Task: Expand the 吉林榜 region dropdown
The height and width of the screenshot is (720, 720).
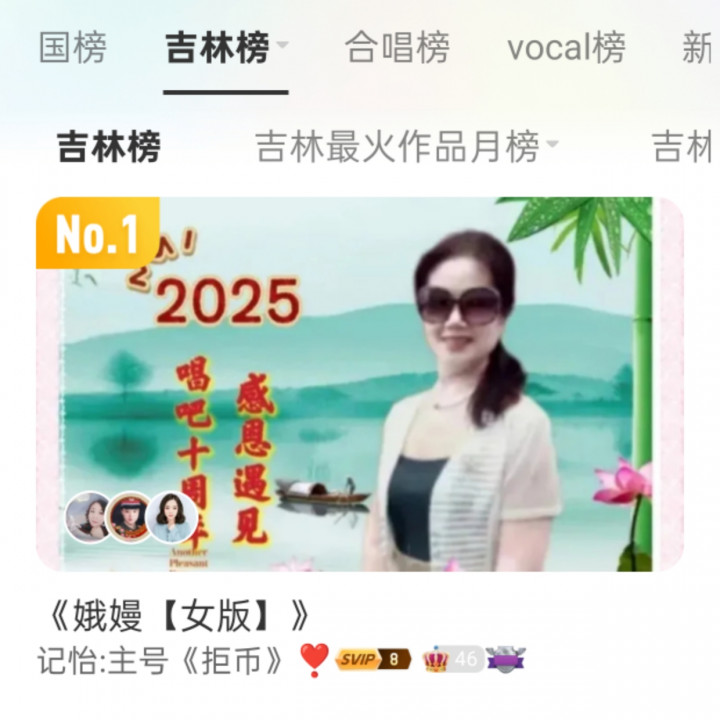Action: (282, 47)
